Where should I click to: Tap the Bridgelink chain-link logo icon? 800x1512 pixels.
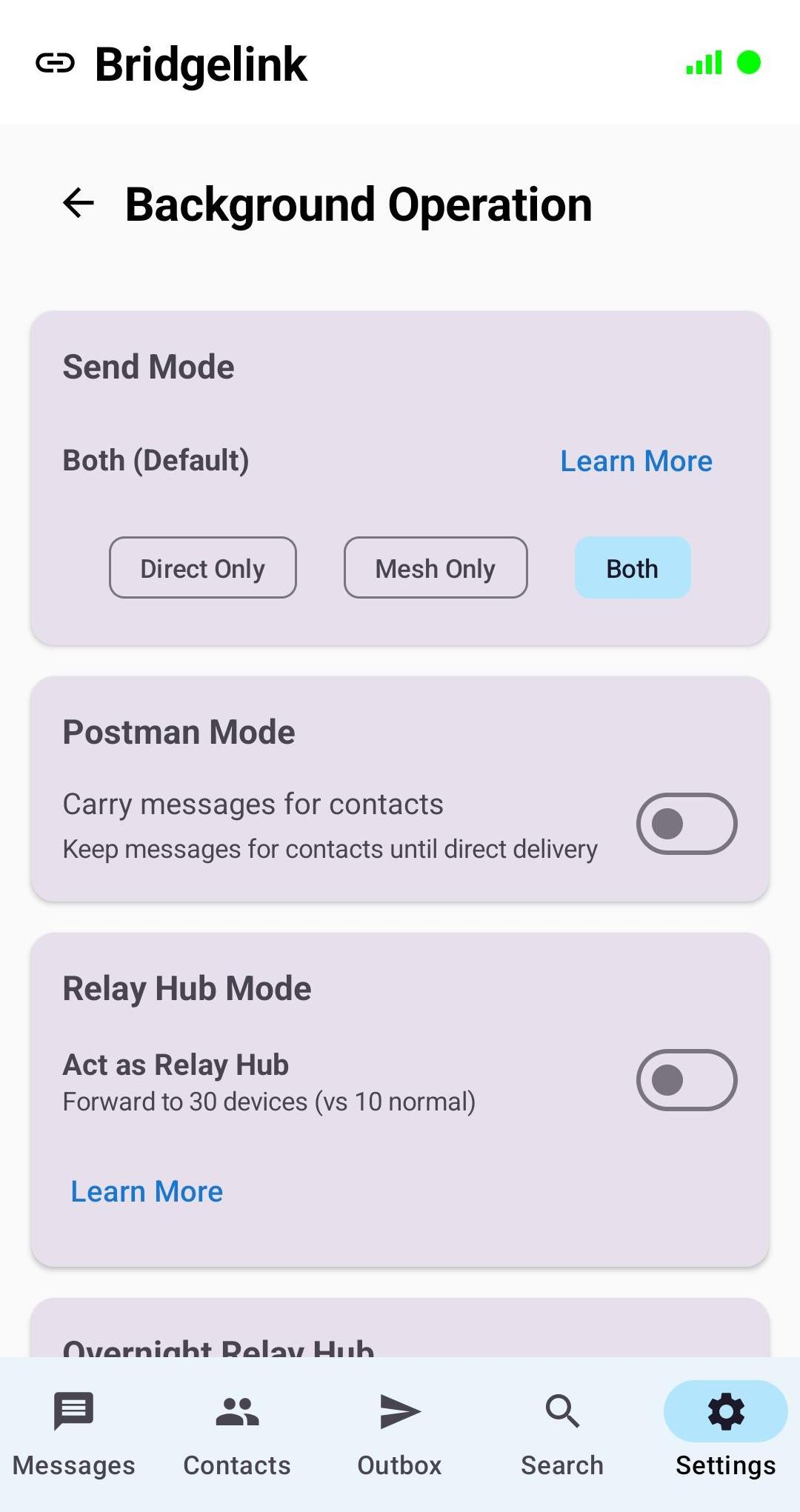click(x=57, y=64)
